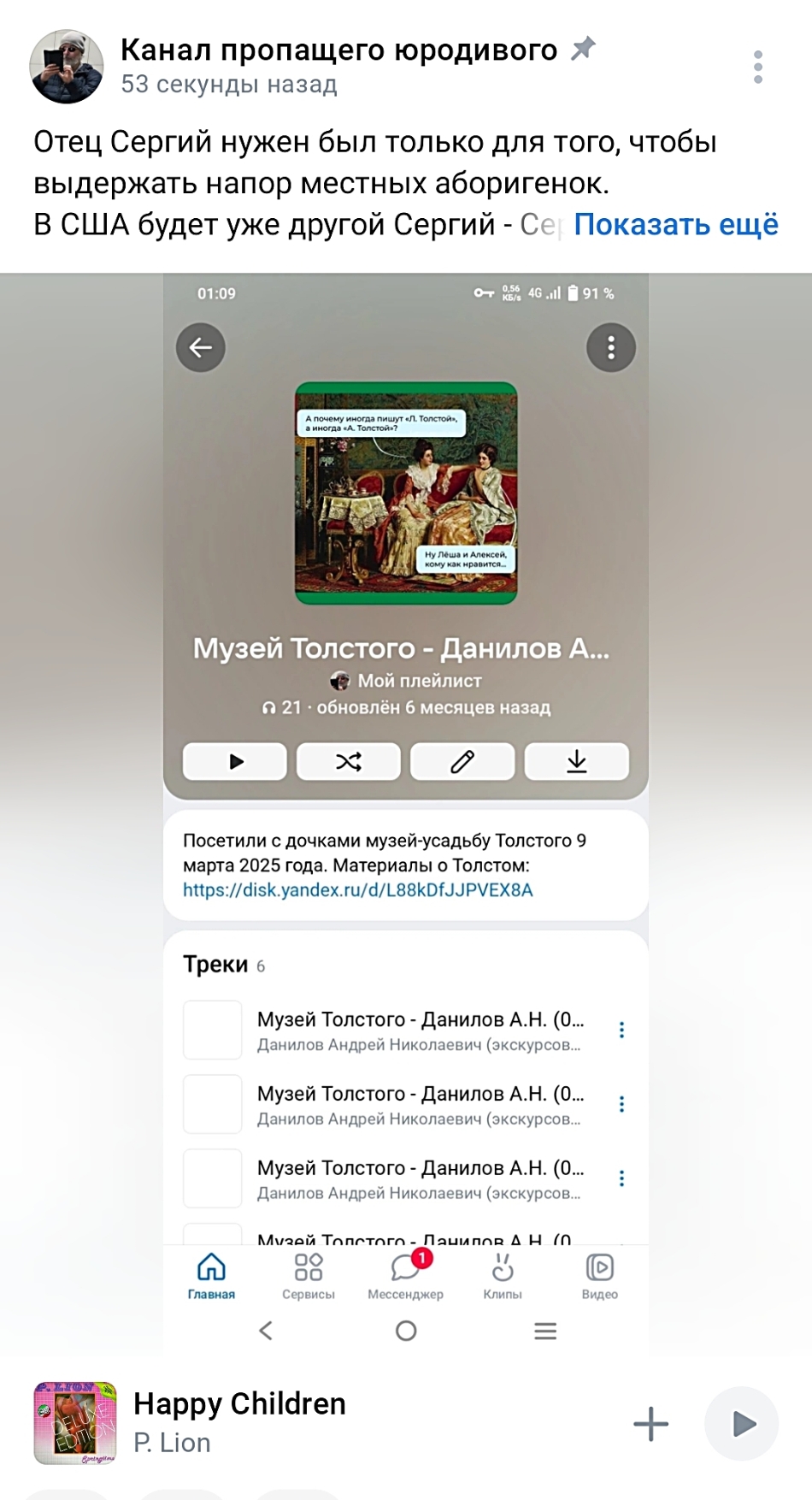
Task: Open the Канал пропащего юродивого channel name
Action: 338,50
